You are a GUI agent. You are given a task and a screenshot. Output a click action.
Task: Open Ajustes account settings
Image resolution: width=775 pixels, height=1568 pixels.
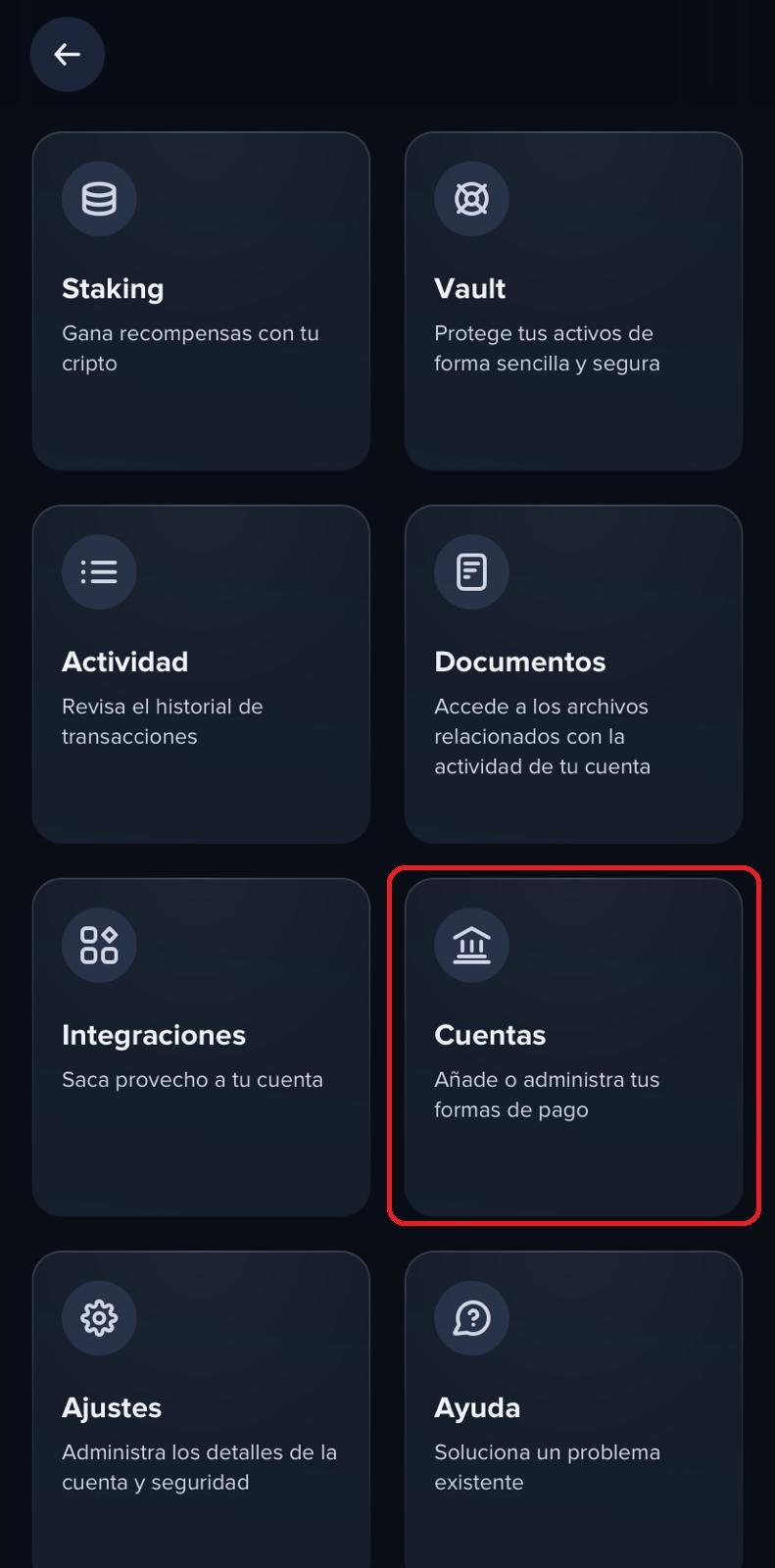click(x=201, y=1411)
